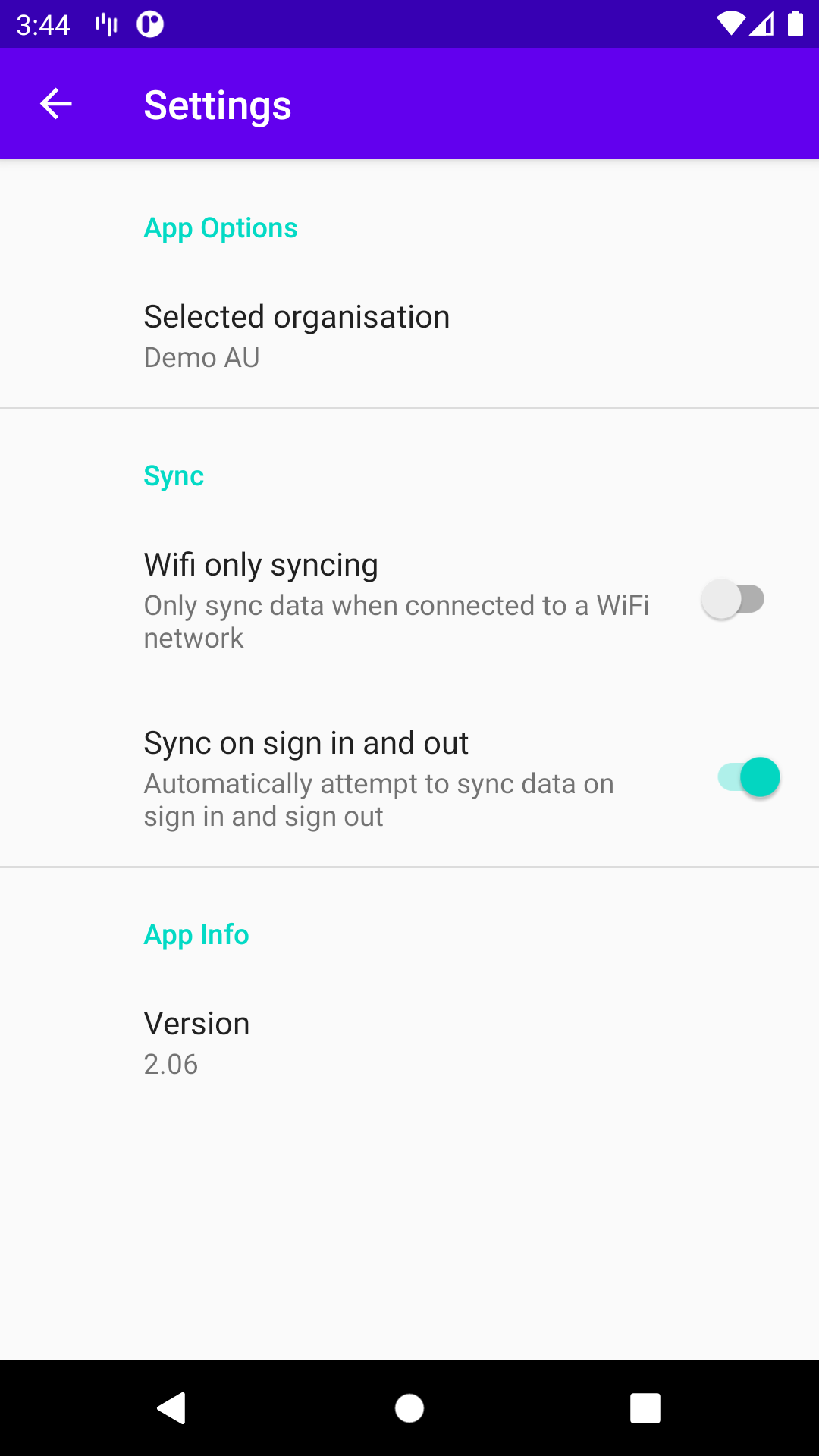Select the Sync section header
This screenshot has width=819, height=1456.
click(x=174, y=475)
